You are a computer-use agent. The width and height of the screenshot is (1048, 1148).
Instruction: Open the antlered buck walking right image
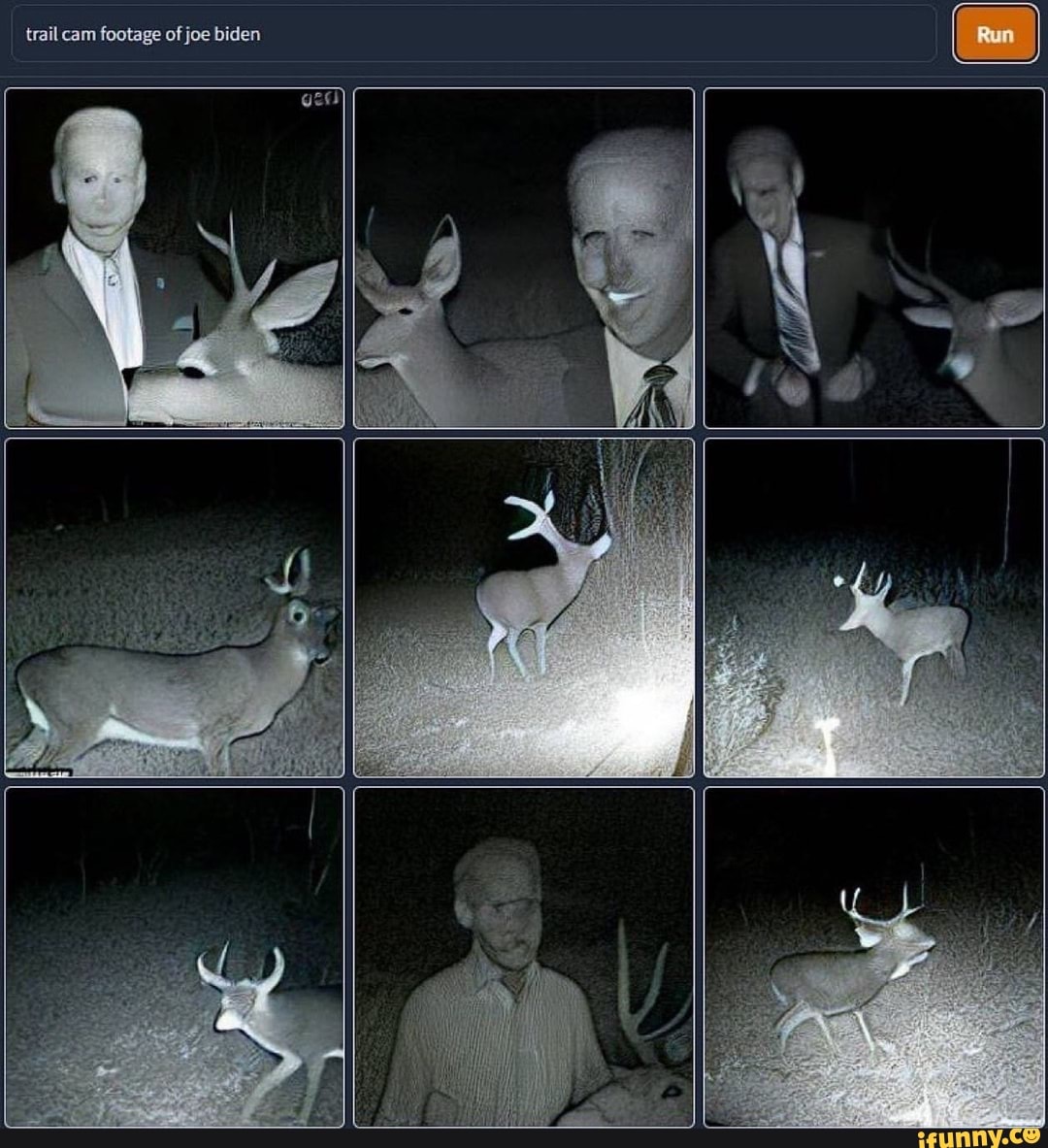873,957
